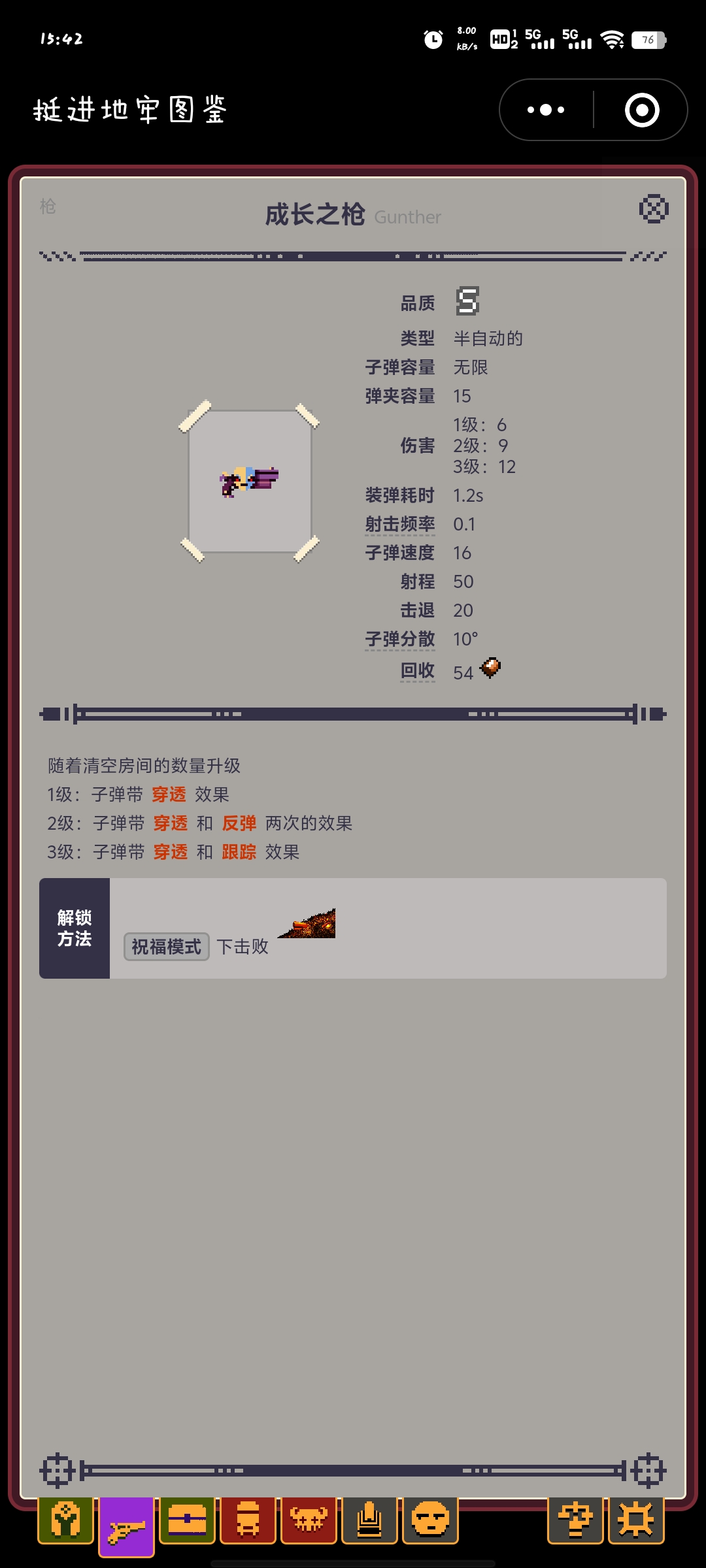Image resolution: width=706 pixels, height=1568 pixels.
Task: Open the bullet enemy tab
Action: (248, 1520)
